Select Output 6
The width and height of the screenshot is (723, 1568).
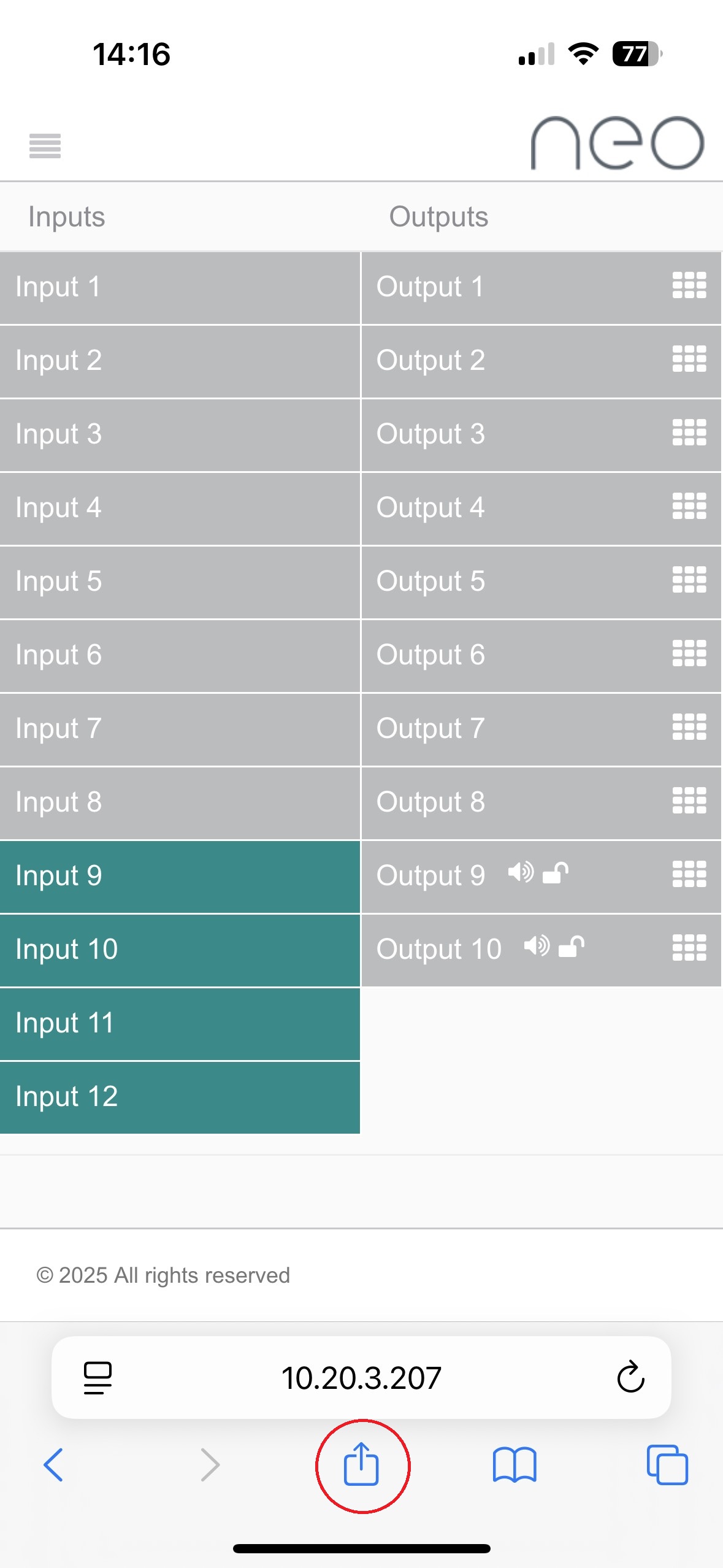[541, 656]
